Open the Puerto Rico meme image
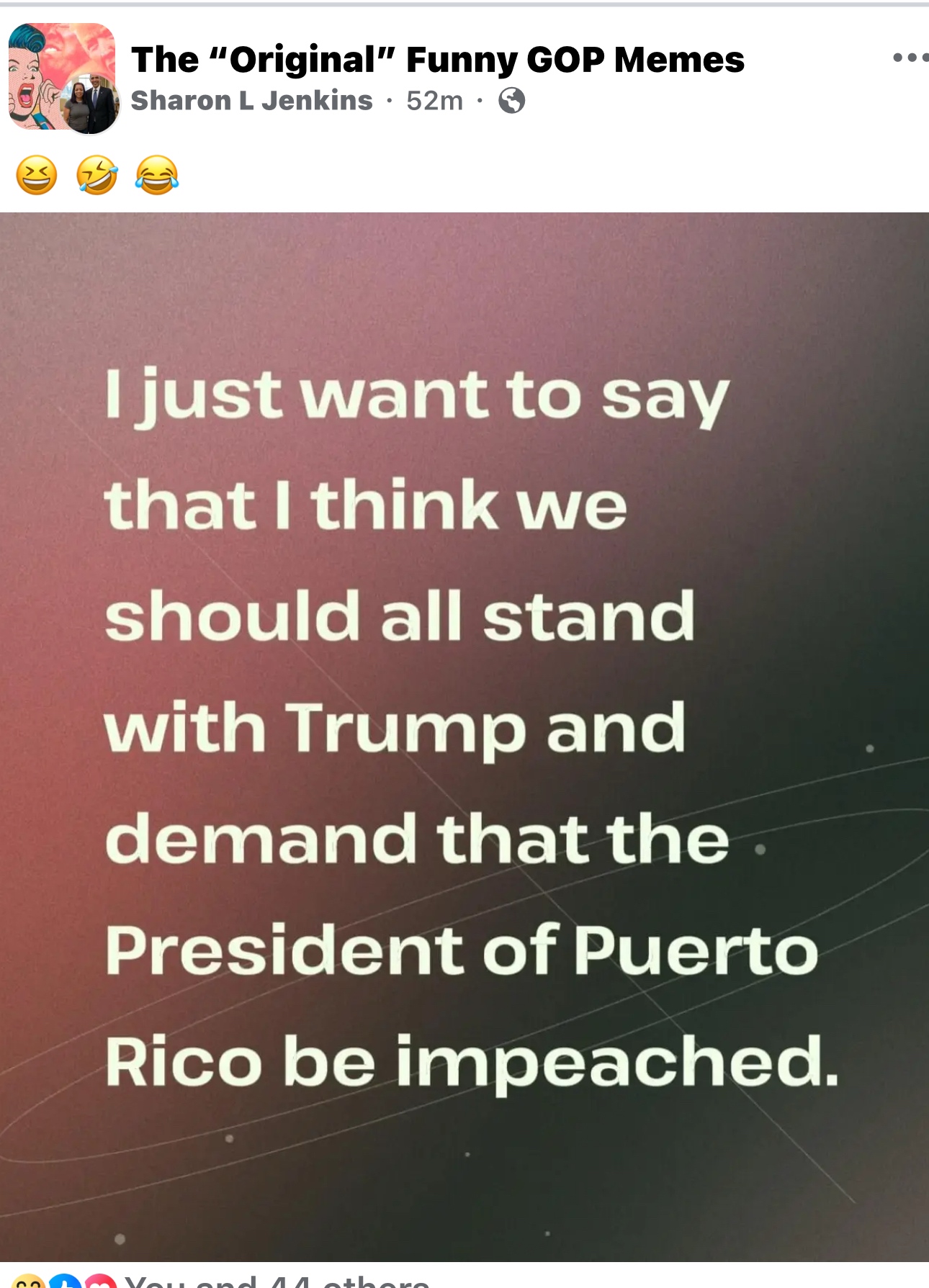This screenshot has width=929, height=1288. [464, 736]
